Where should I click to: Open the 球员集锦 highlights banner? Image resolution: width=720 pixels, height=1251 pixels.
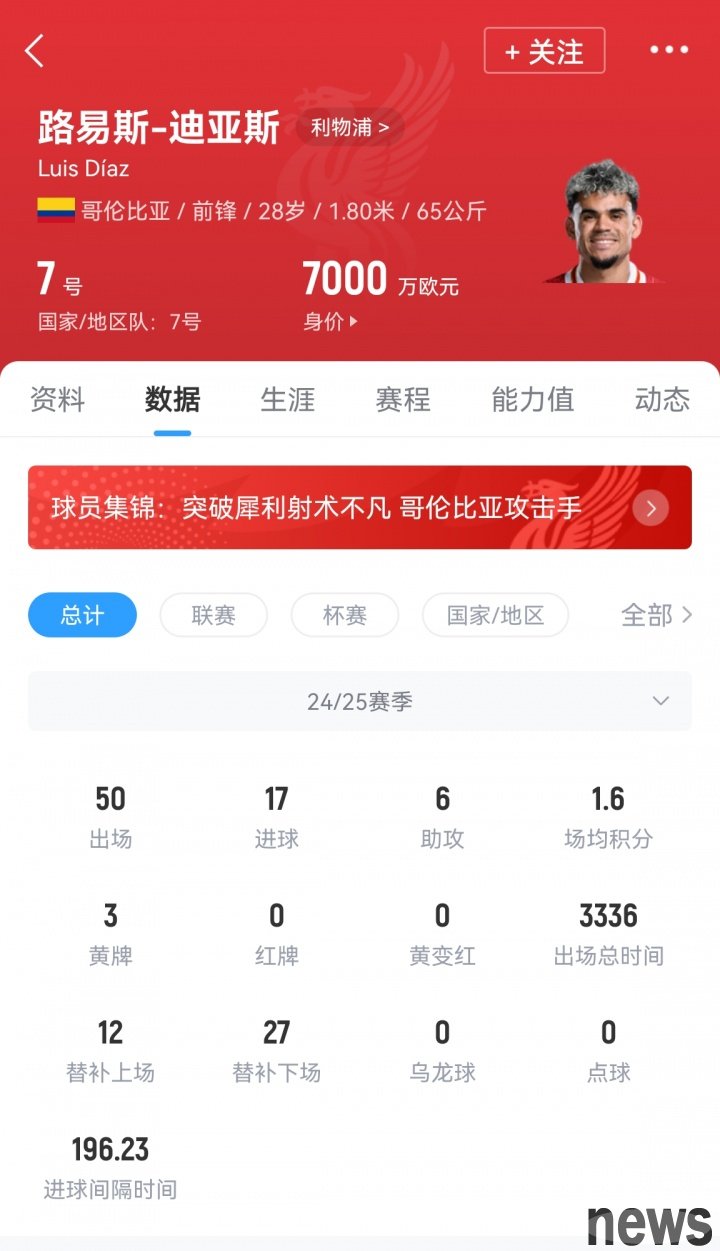point(359,507)
